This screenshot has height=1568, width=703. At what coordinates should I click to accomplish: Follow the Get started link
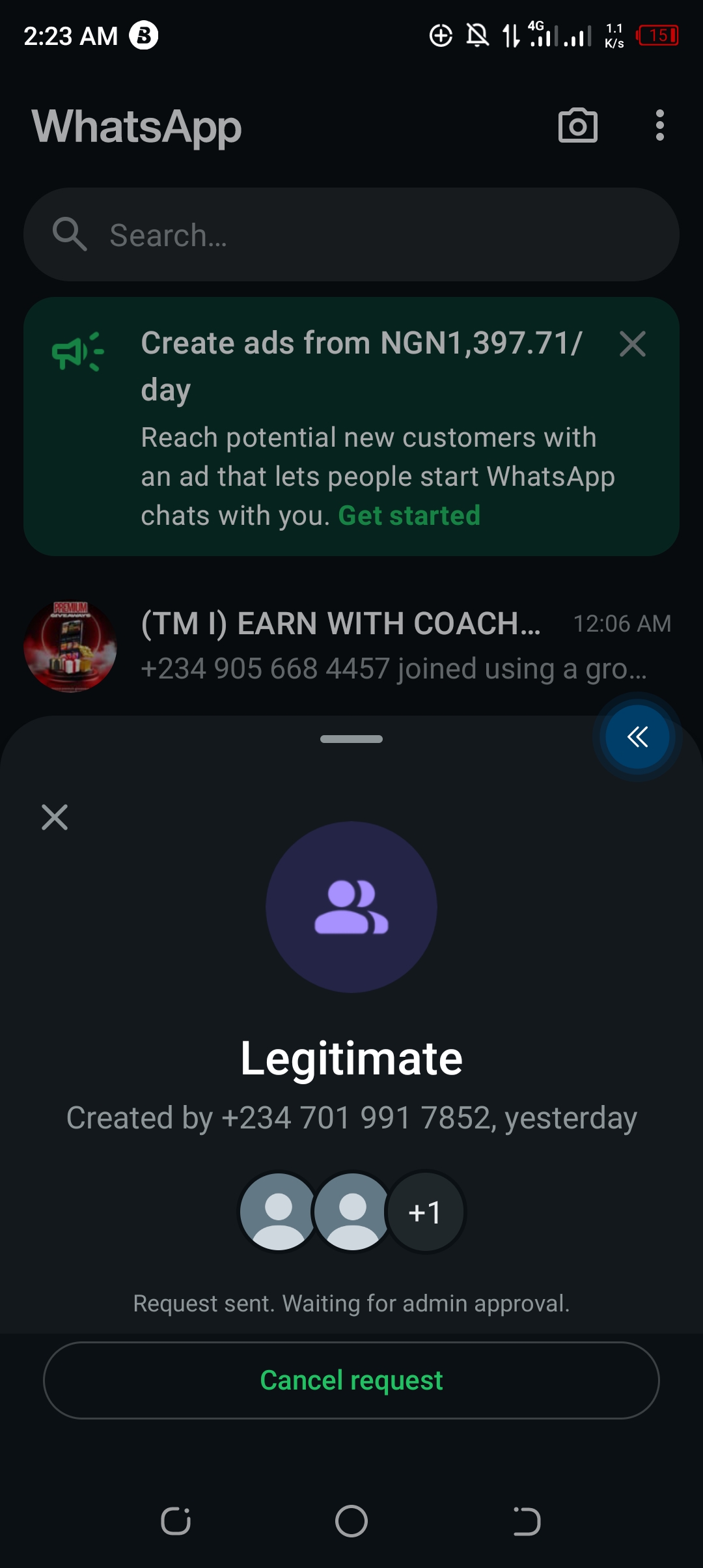tap(409, 516)
